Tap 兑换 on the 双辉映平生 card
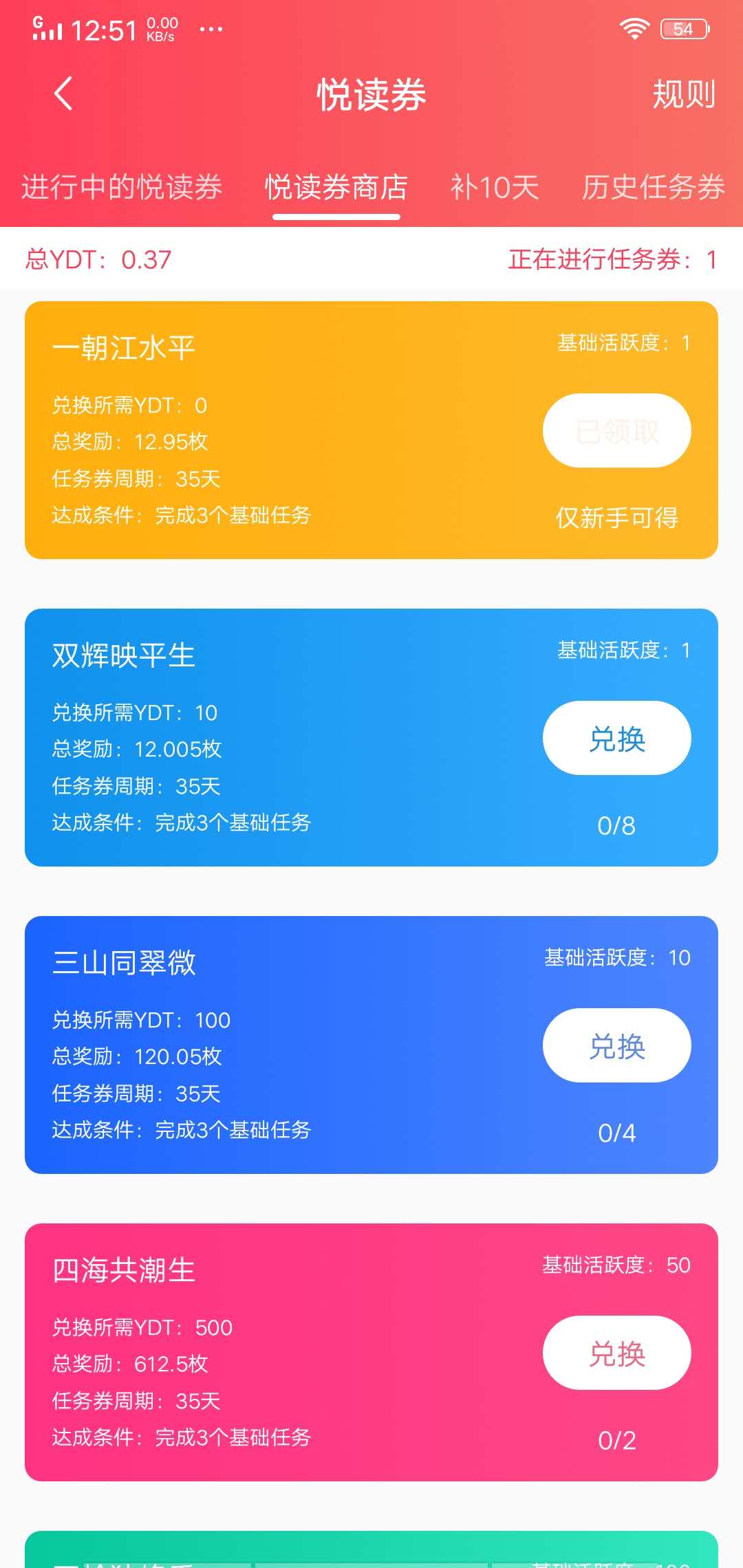Image resolution: width=743 pixels, height=1568 pixels. (616, 737)
